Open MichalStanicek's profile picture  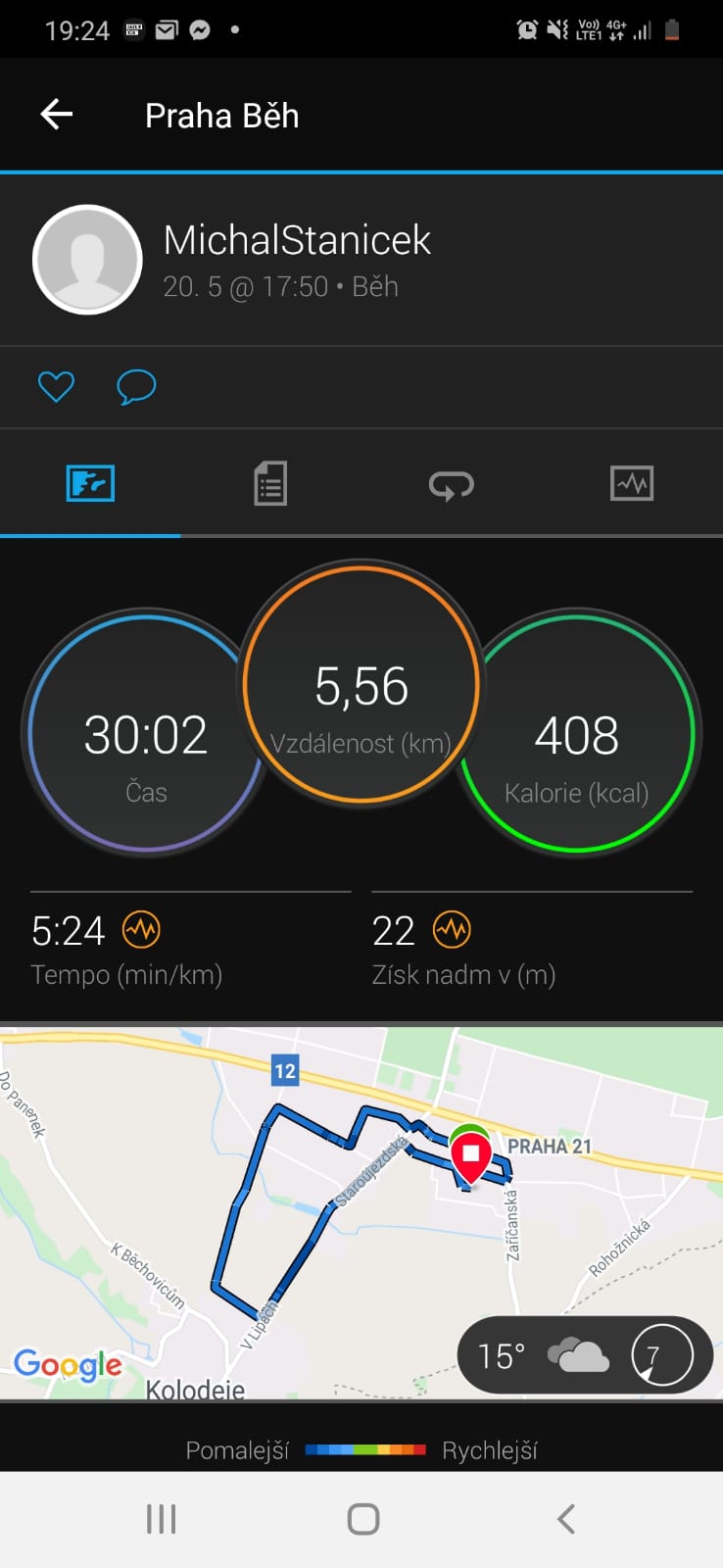[87, 260]
